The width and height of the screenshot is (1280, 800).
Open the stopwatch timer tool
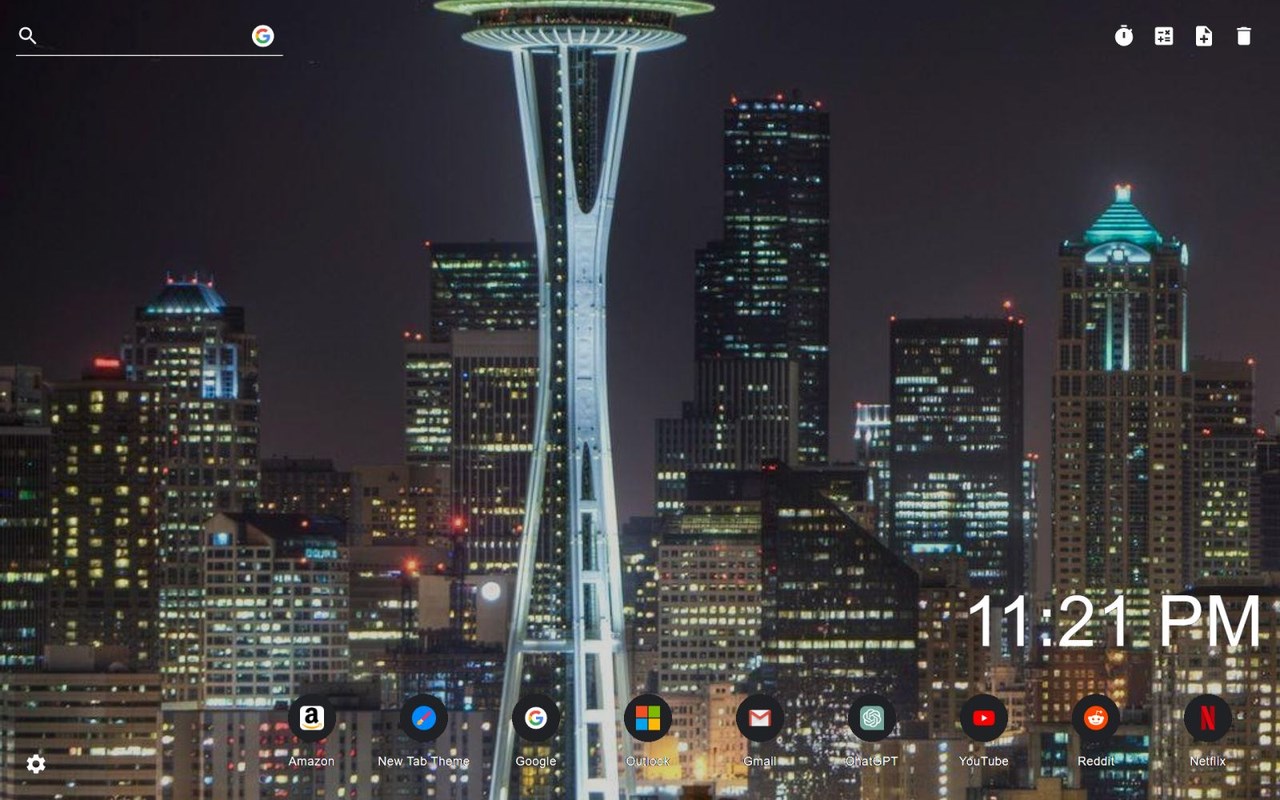point(1124,36)
